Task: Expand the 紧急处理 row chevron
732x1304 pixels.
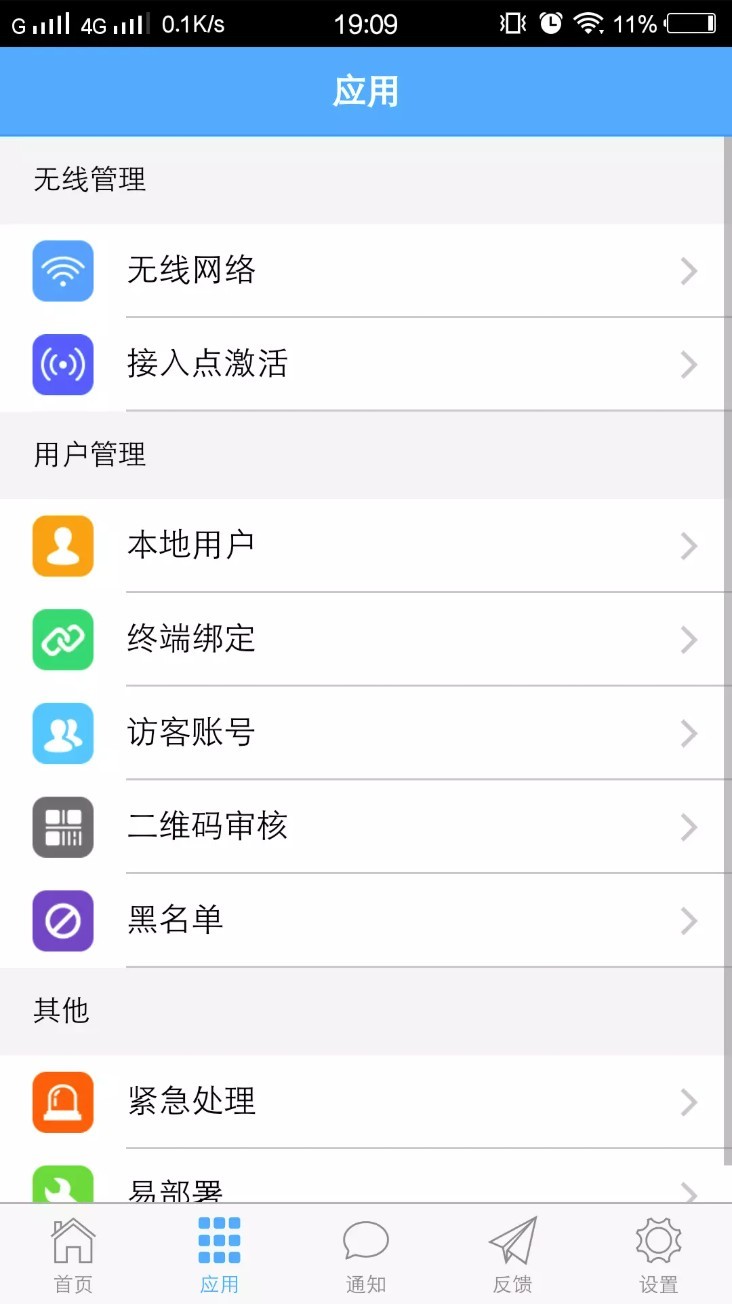Action: [688, 1102]
